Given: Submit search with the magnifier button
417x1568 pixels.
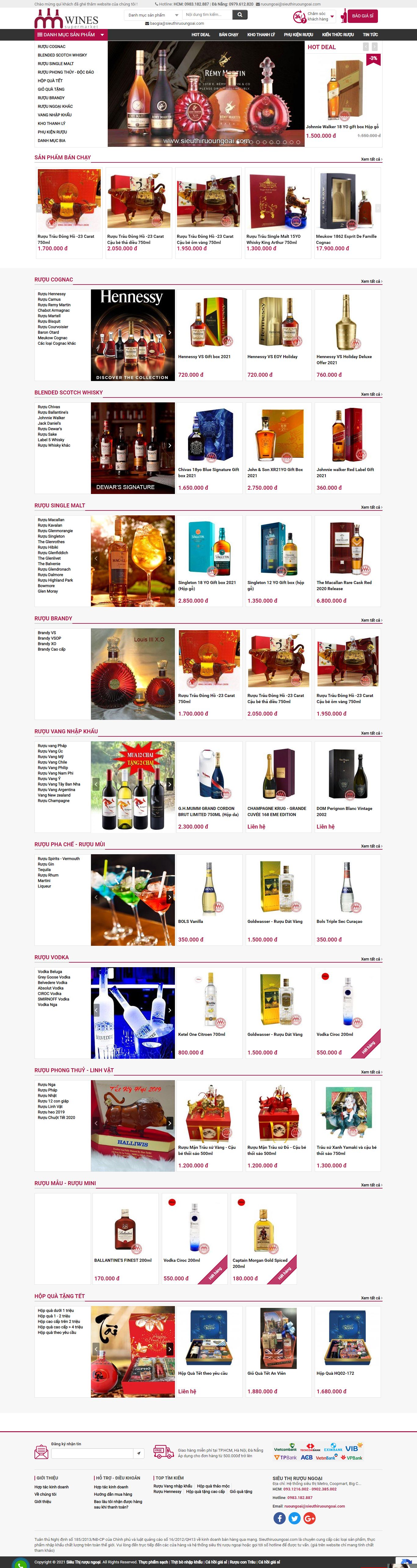Looking at the screenshot, I should pos(240,15).
